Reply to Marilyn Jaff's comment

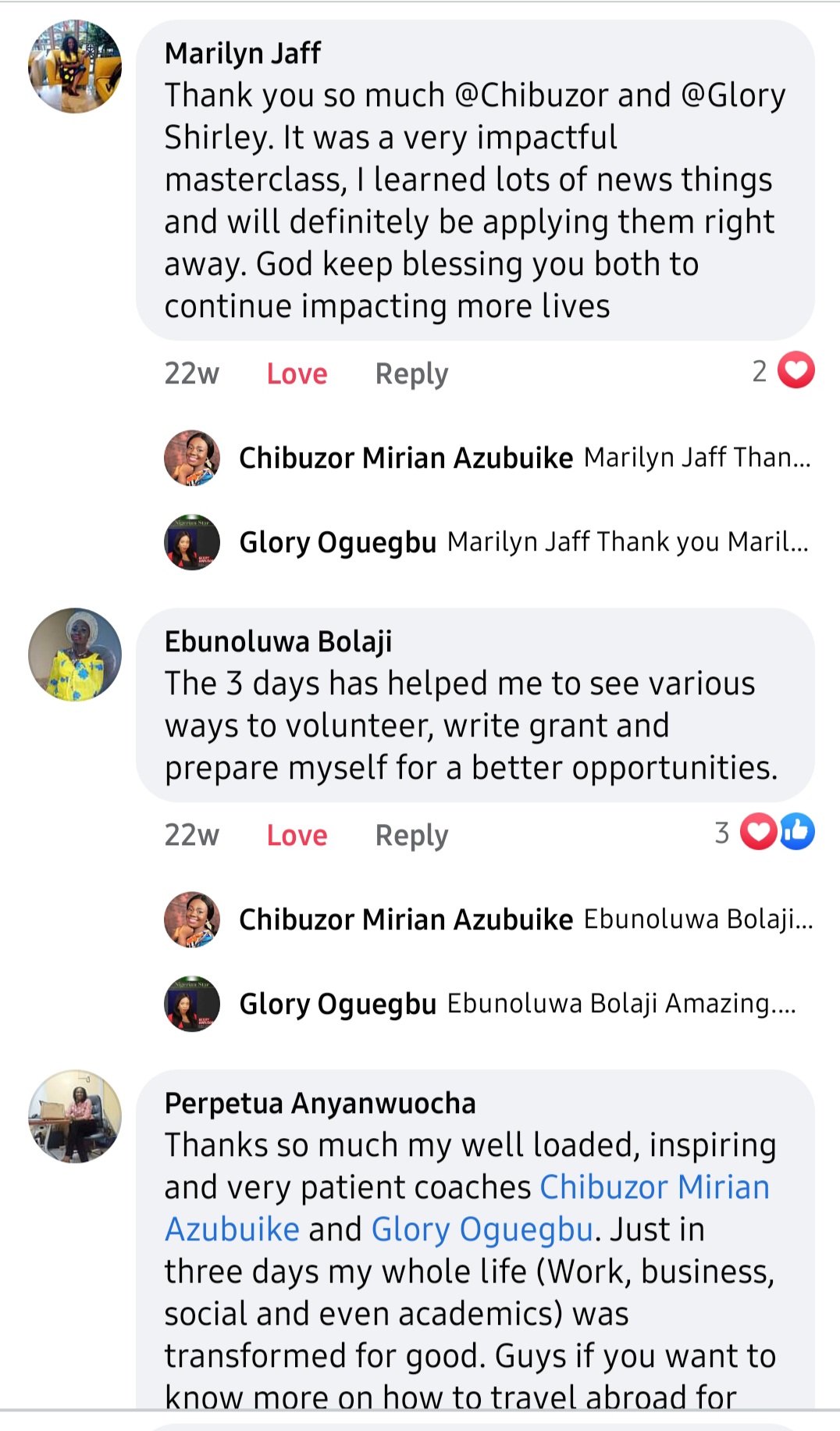(411, 374)
